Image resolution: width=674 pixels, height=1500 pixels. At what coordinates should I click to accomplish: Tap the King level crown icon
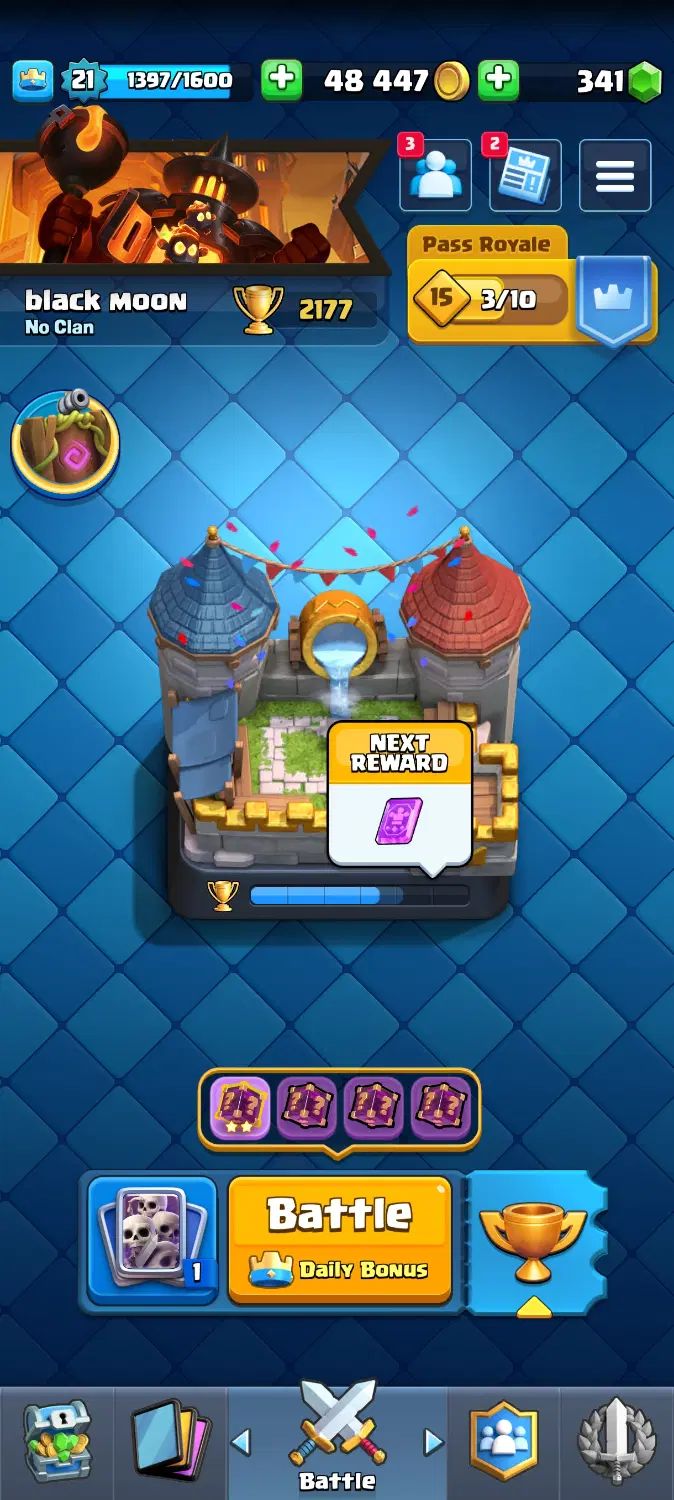click(x=33, y=81)
